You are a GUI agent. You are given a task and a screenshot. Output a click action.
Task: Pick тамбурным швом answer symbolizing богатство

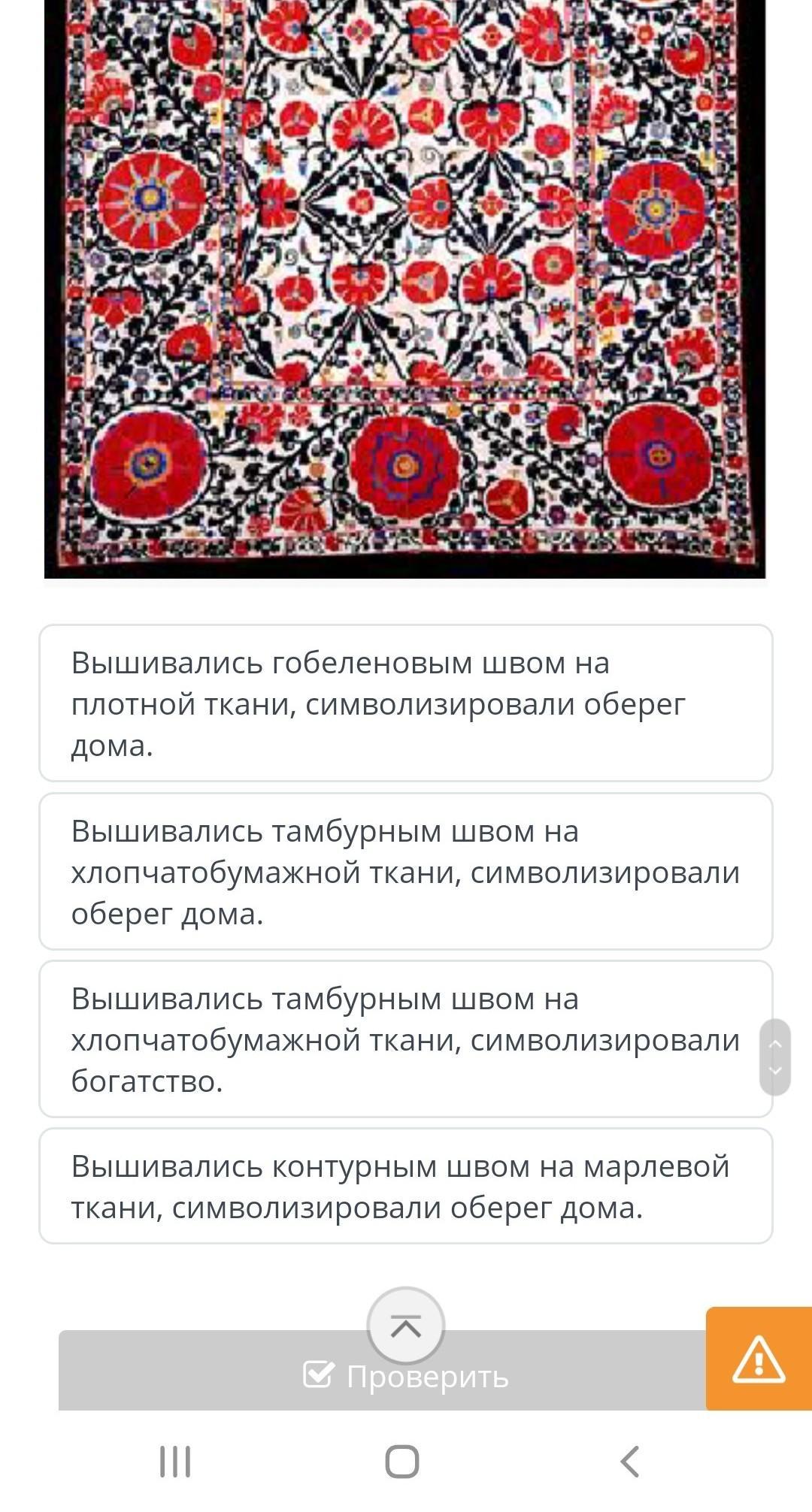pyautogui.click(x=406, y=1039)
